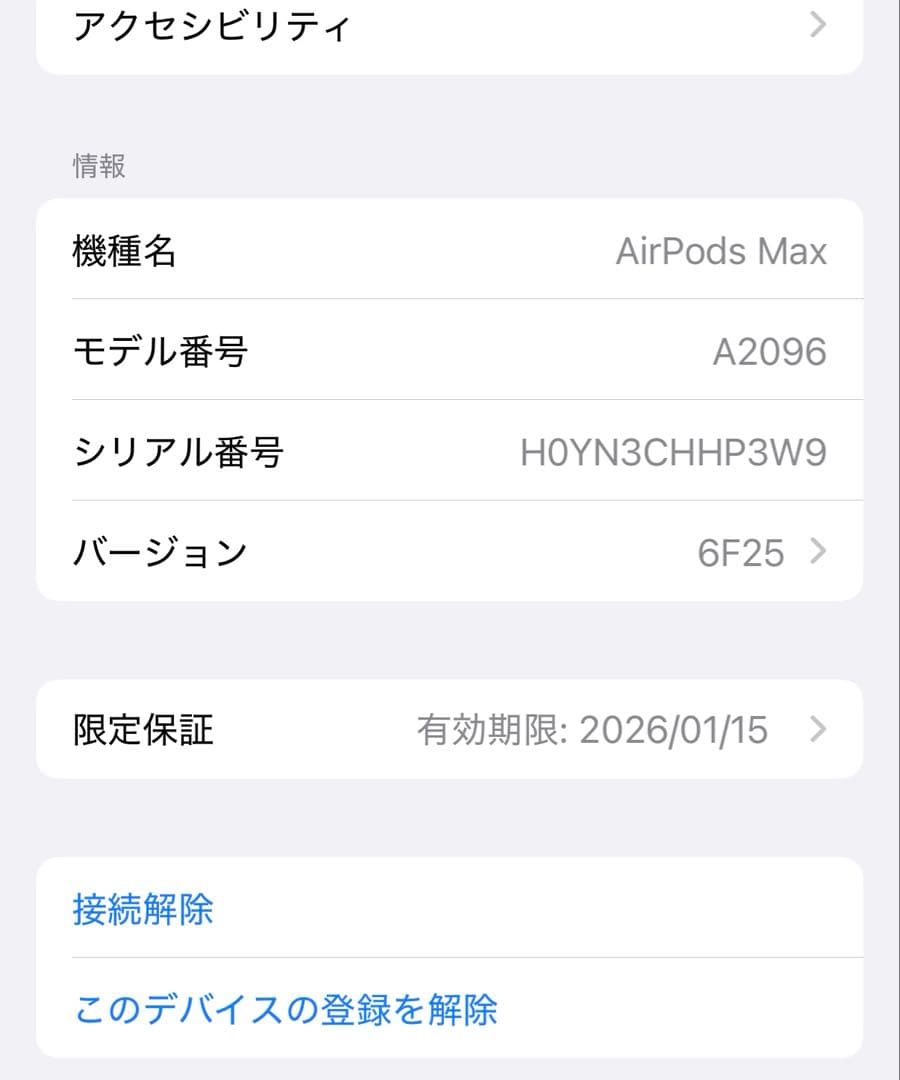The height and width of the screenshot is (1080, 900).
Task: Open the バージョン 6F25 details
Action: coord(450,551)
